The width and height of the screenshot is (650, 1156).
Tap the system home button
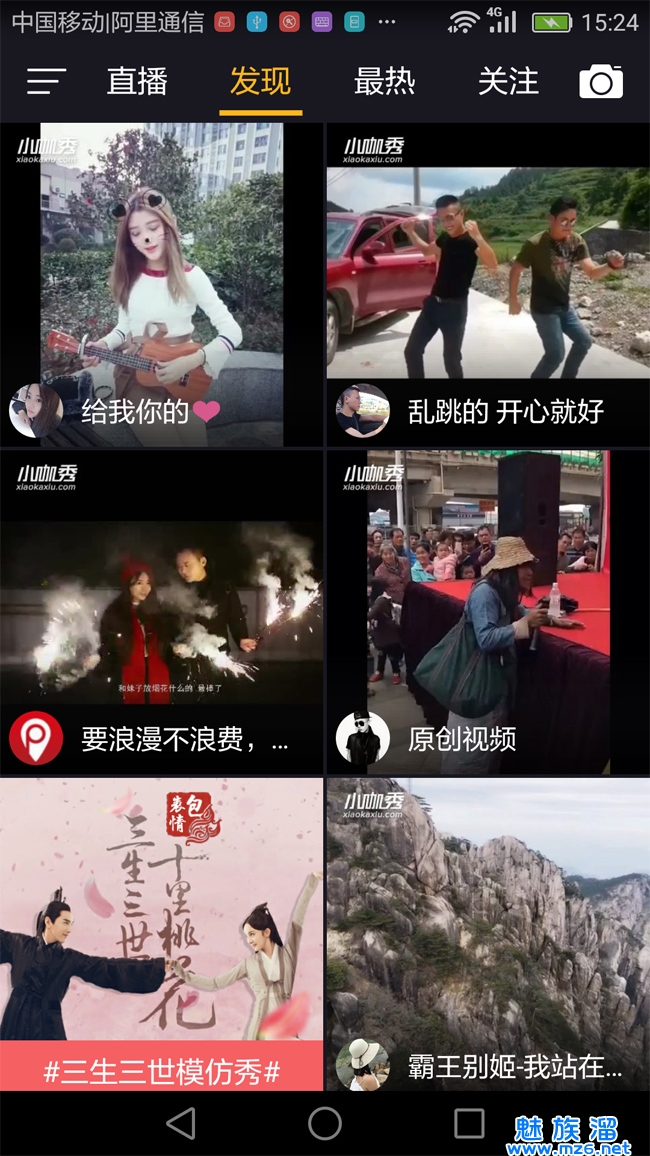(x=325, y=1123)
